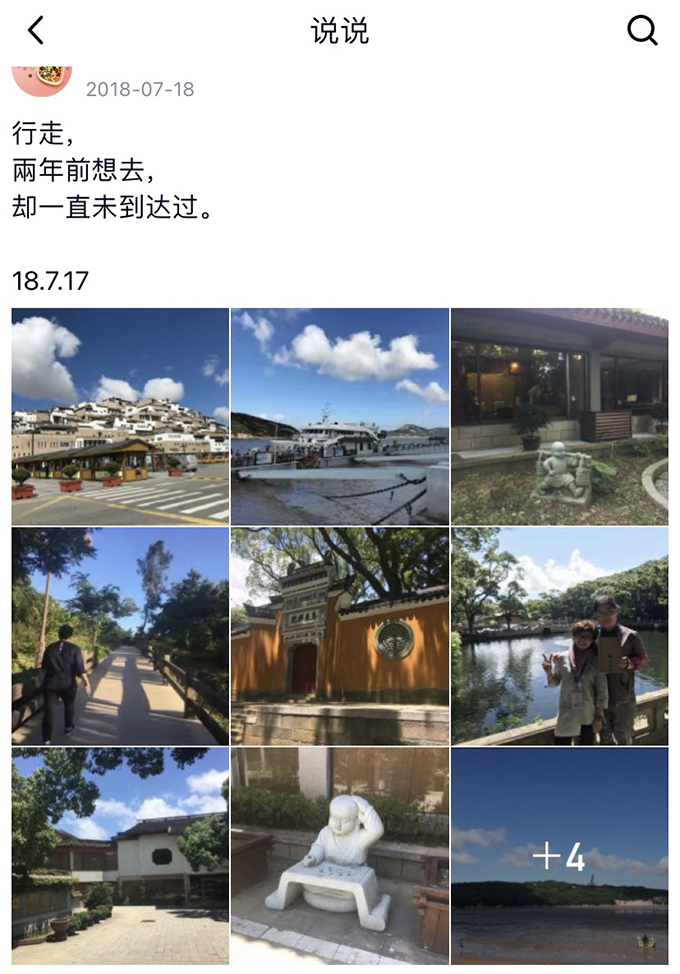Open the poster's profile avatar
Viewport: 680px width, 974px height.
pyautogui.click(x=42, y=80)
